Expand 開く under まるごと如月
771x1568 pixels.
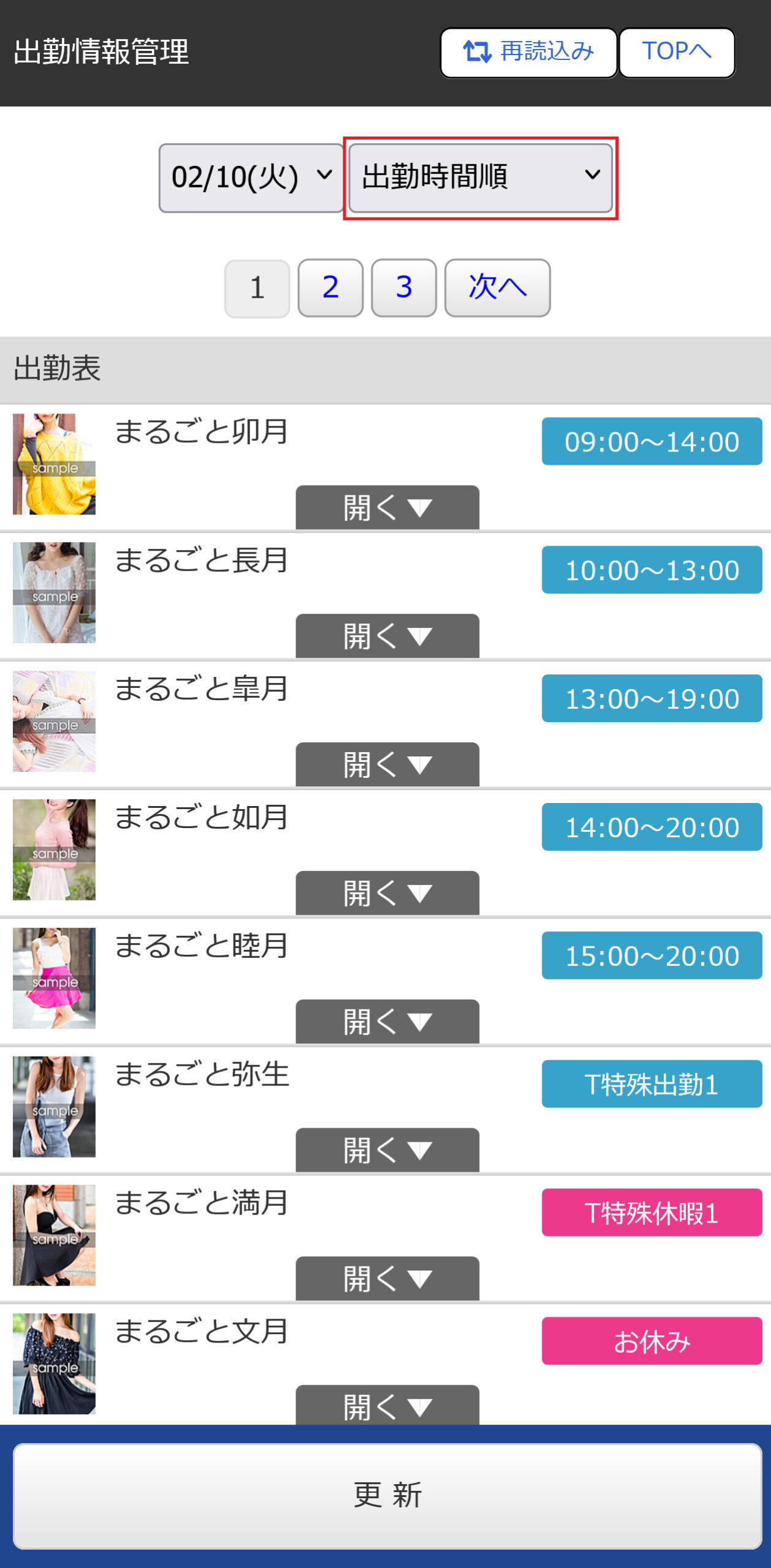(387, 894)
